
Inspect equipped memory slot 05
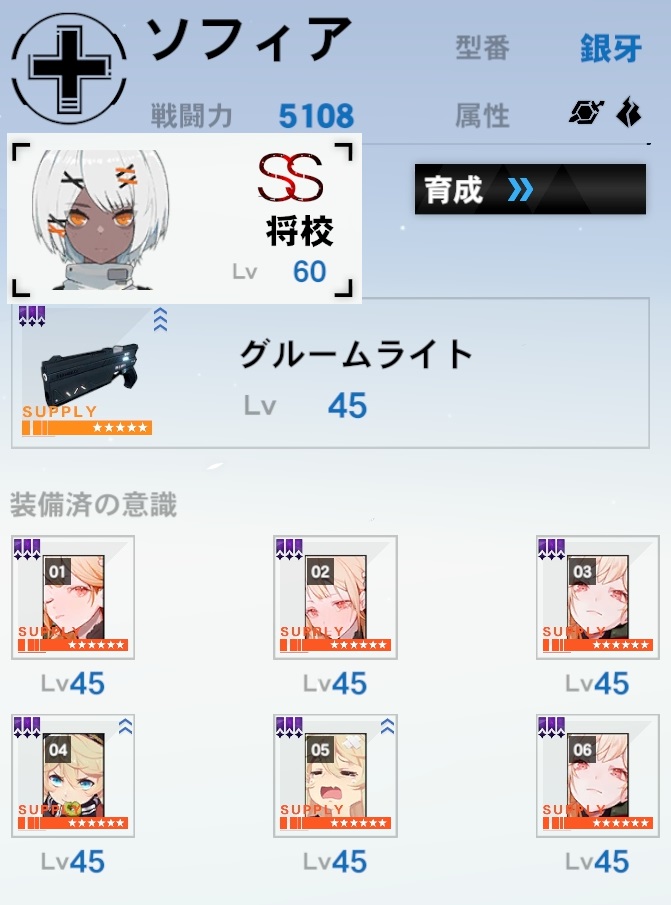coord(335,775)
